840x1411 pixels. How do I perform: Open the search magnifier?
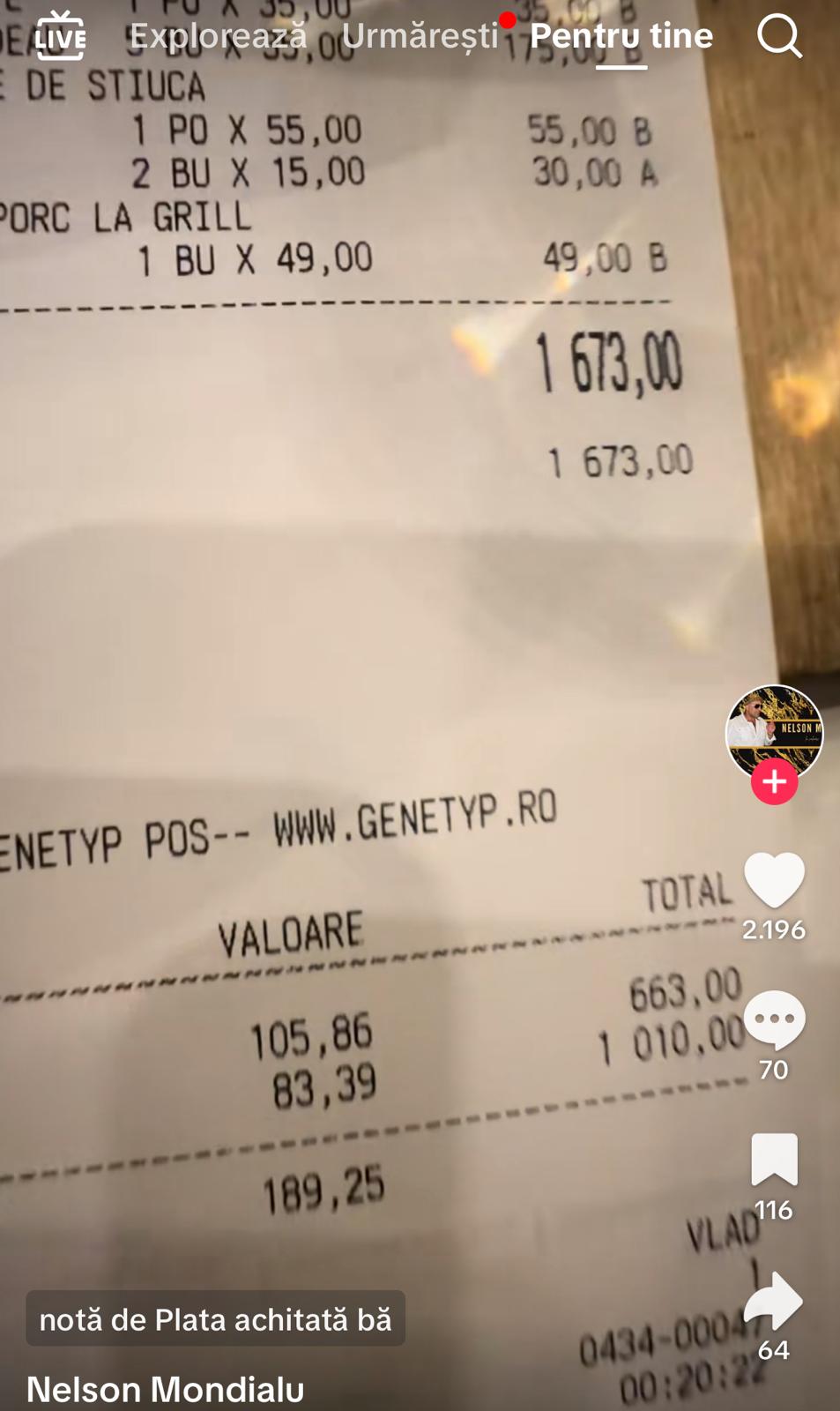click(779, 36)
